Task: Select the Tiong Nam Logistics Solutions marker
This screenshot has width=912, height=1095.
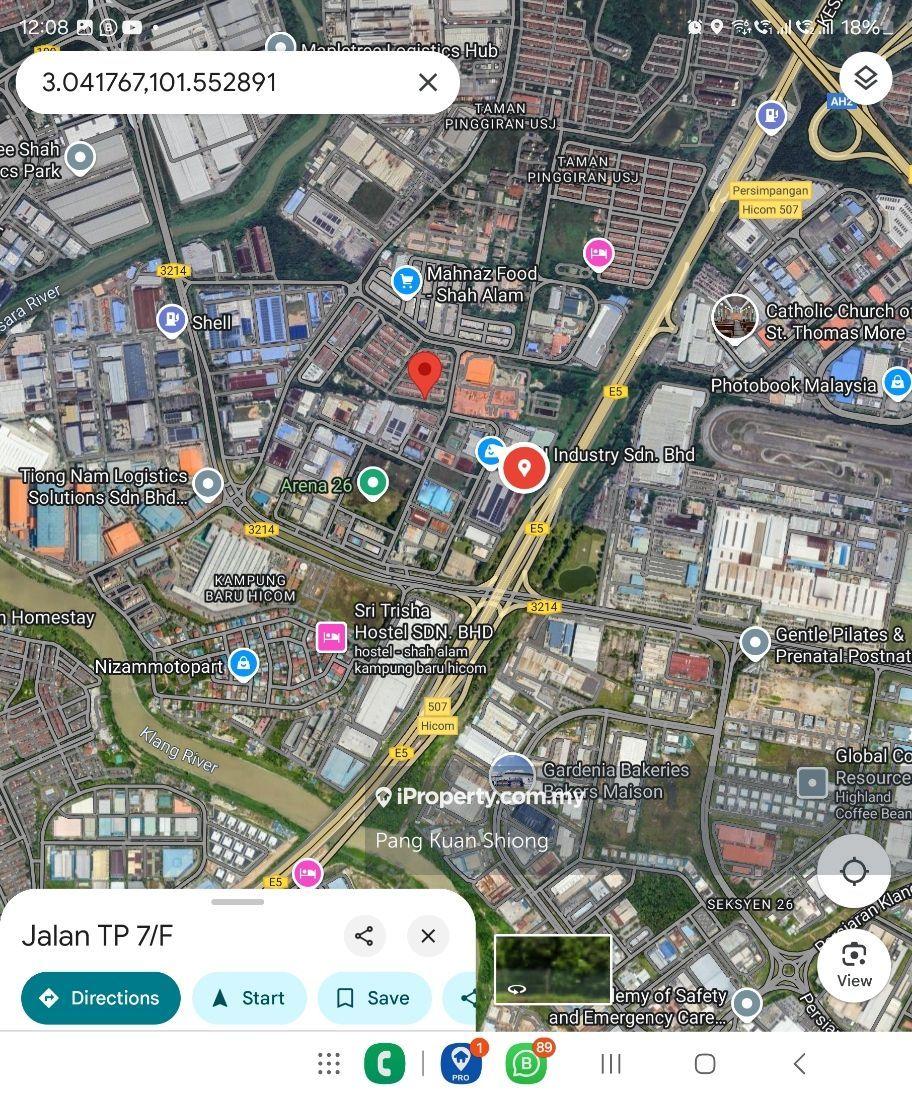Action: click(x=208, y=485)
